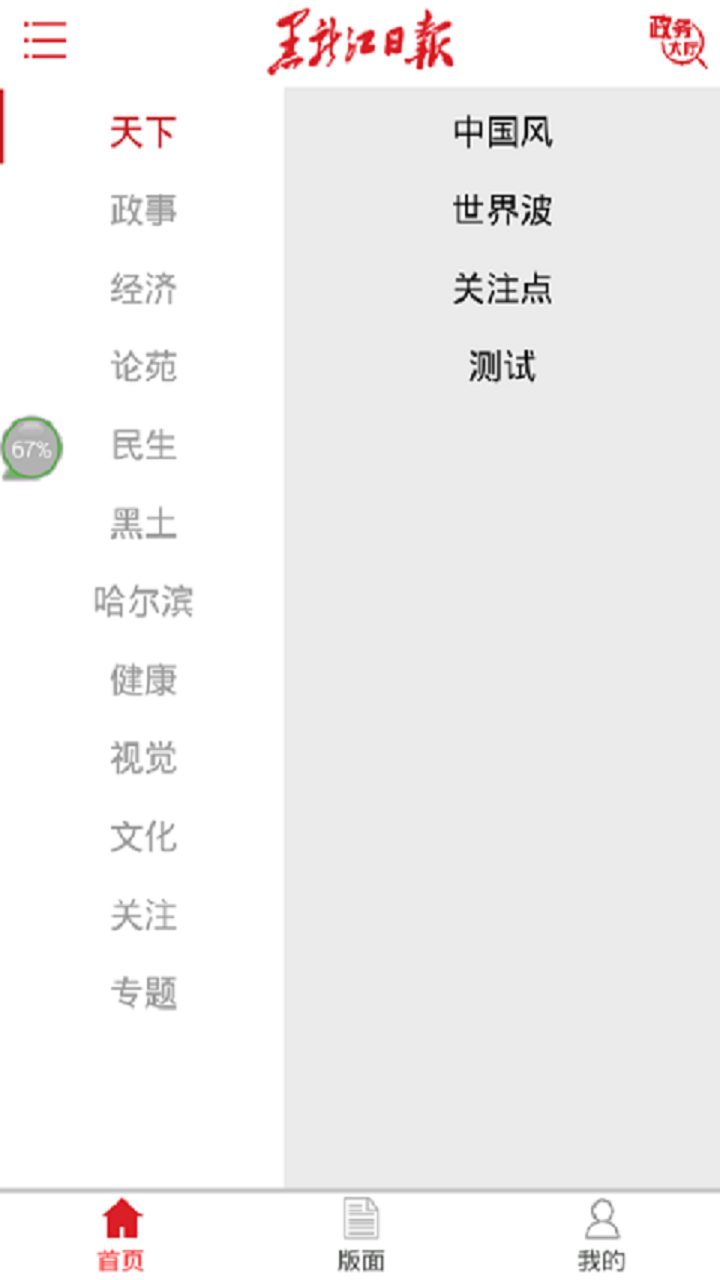The image size is (720, 1280).
Task: Open the 经济 news section
Action: (144, 290)
